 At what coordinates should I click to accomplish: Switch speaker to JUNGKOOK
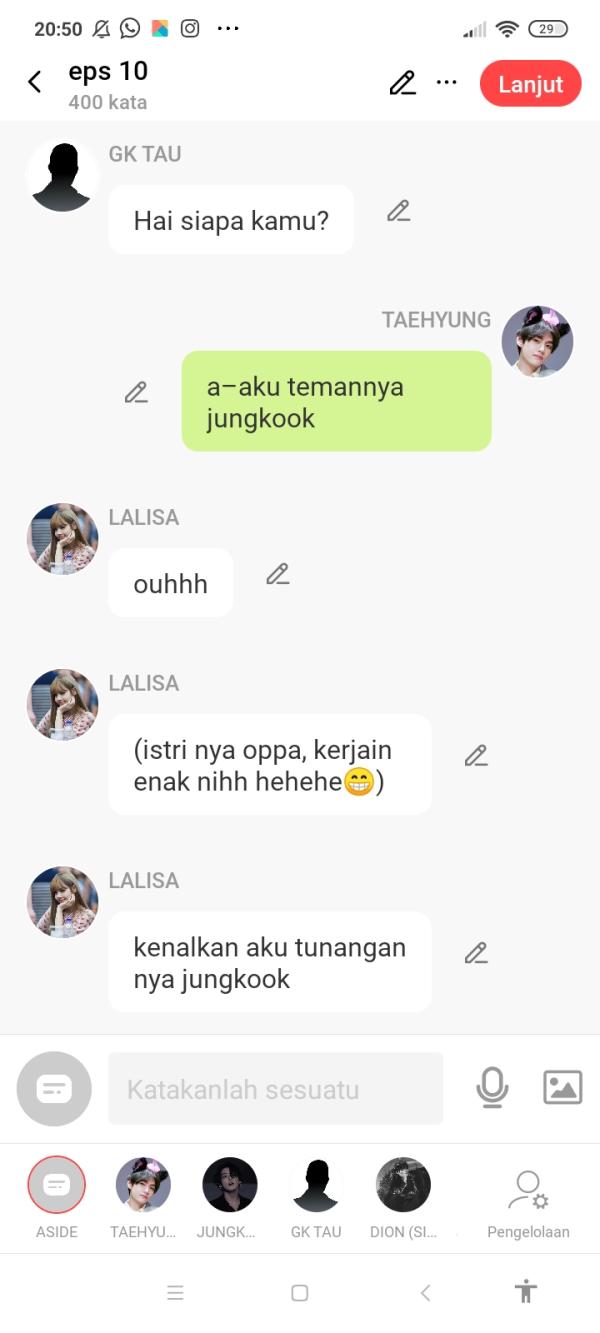coord(229,1186)
